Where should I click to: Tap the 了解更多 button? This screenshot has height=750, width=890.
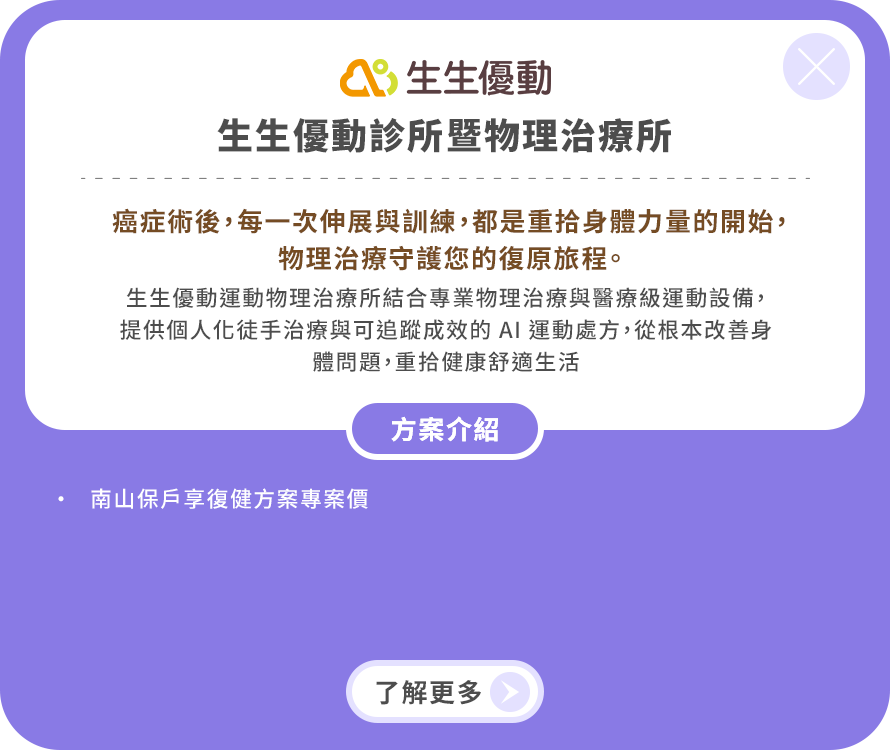point(445,692)
